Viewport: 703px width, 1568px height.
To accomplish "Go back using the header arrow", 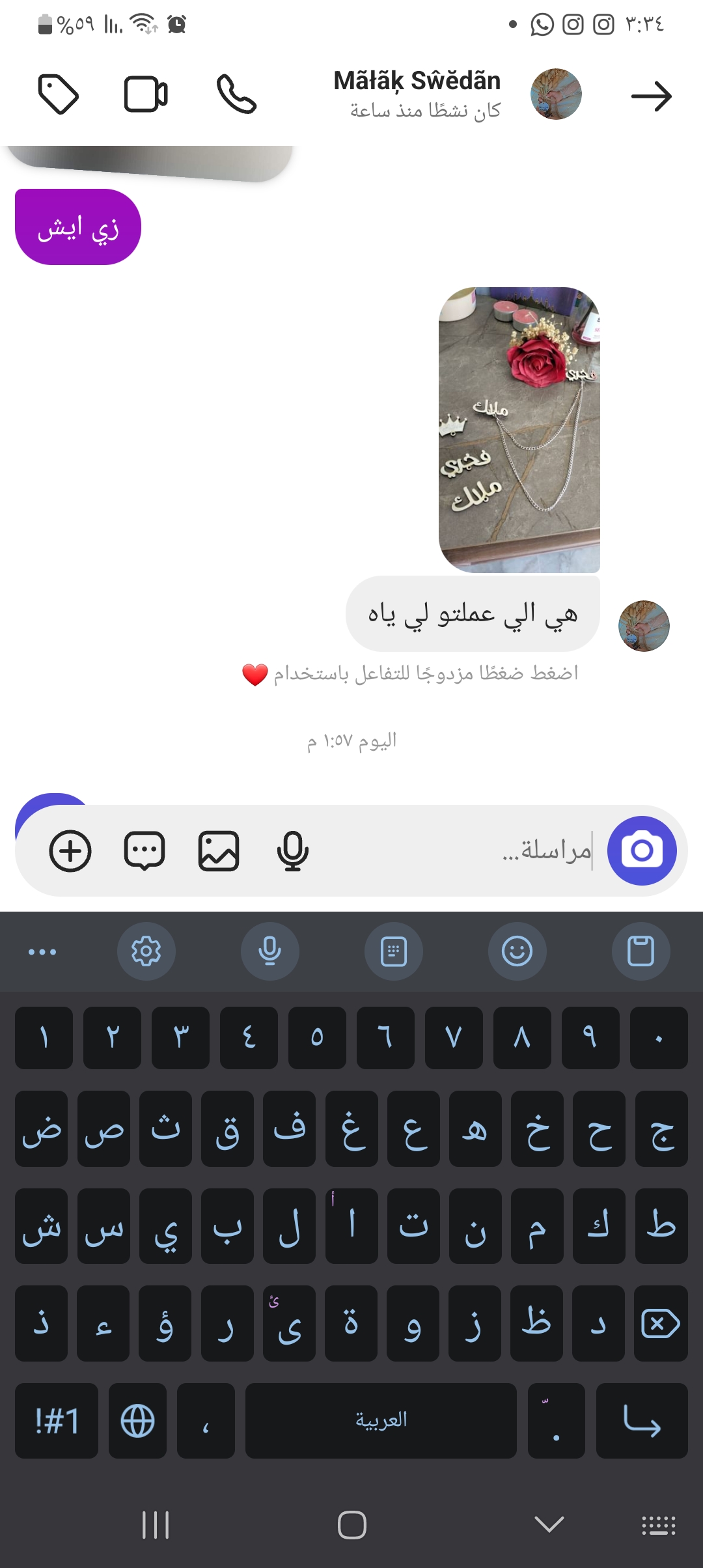I will pos(651,96).
